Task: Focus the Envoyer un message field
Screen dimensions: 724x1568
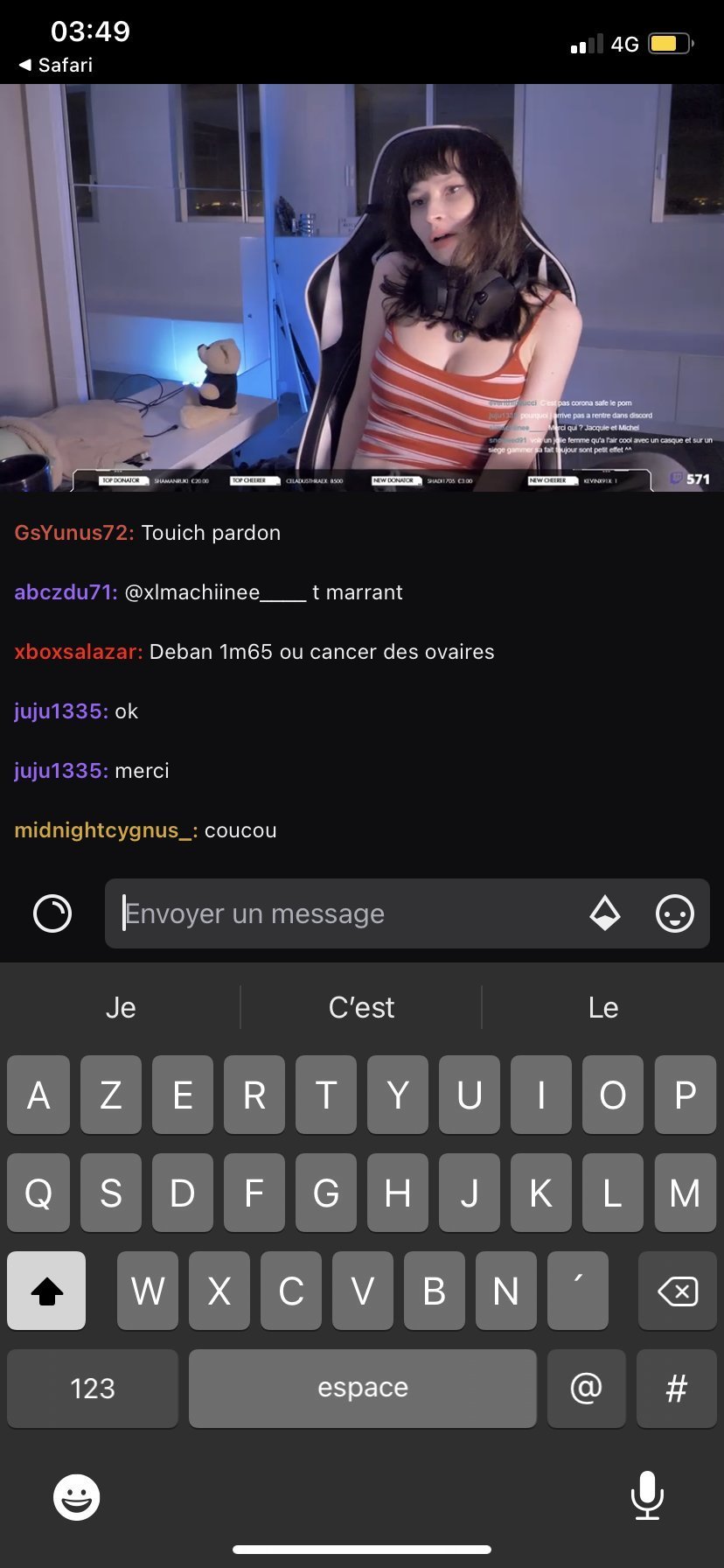Action: (x=345, y=913)
